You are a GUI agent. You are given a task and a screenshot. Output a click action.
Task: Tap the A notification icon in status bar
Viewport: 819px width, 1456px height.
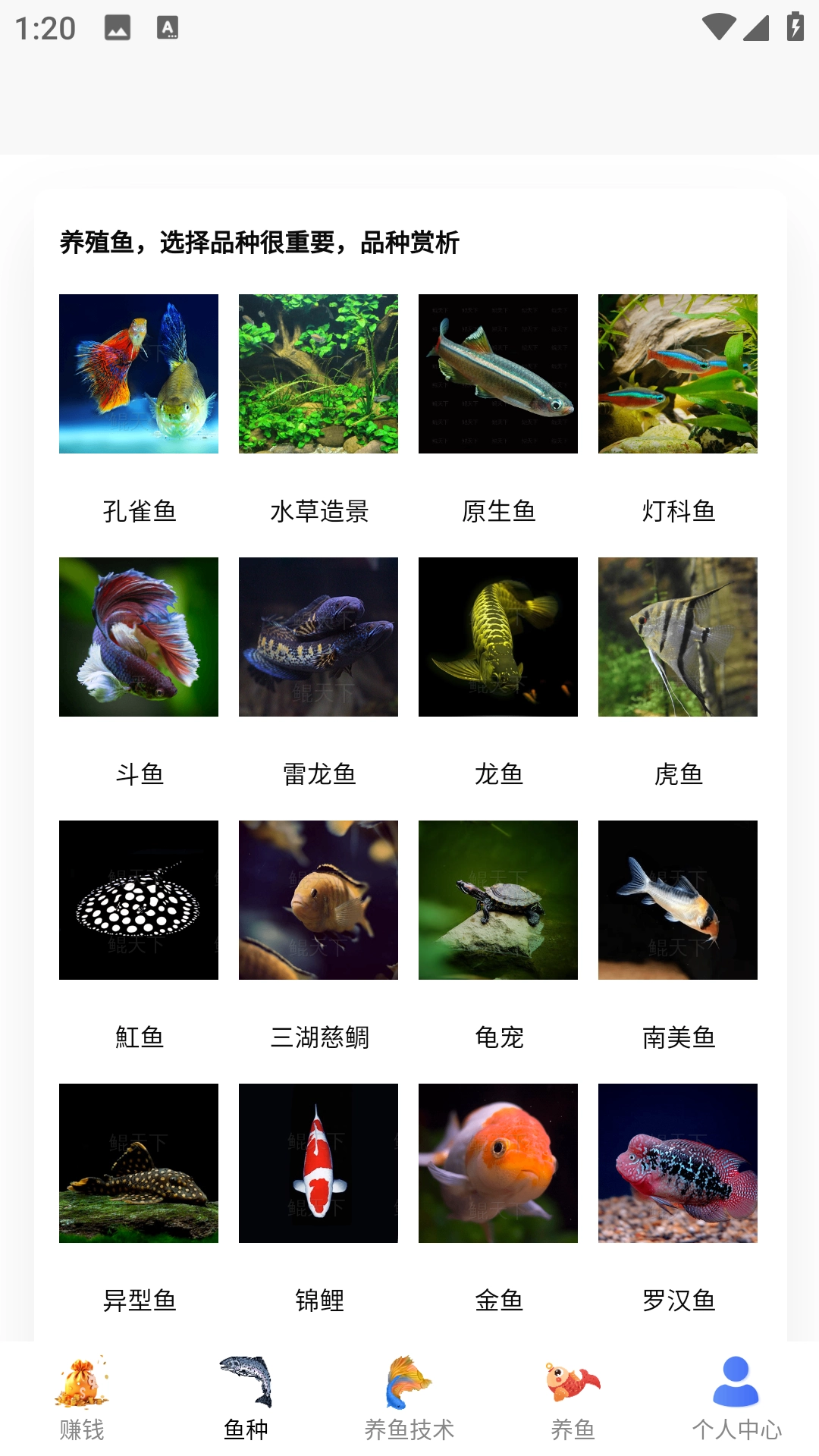pos(168,26)
